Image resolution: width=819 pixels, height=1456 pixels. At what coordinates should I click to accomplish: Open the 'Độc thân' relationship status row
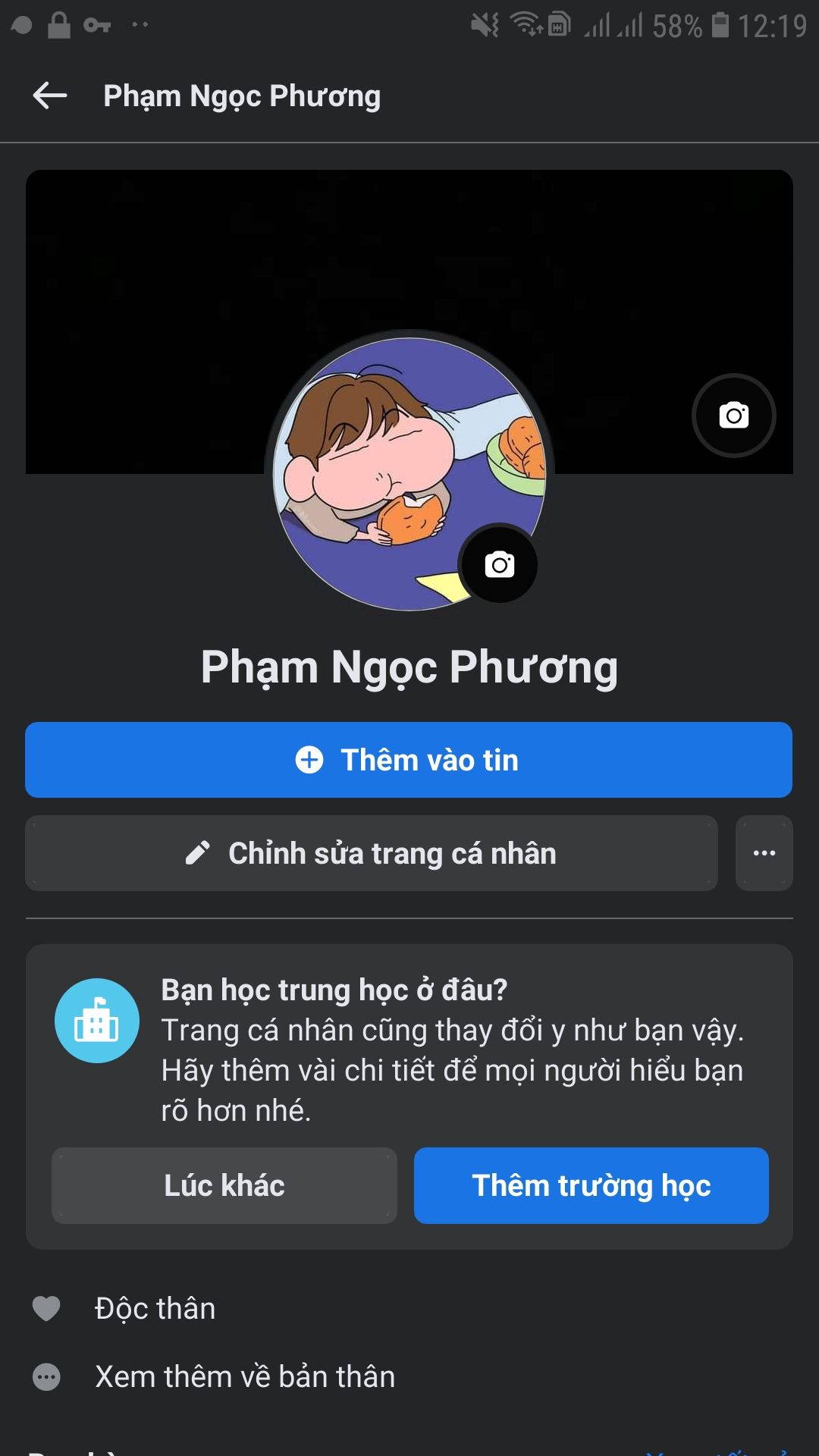tap(155, 1308)
